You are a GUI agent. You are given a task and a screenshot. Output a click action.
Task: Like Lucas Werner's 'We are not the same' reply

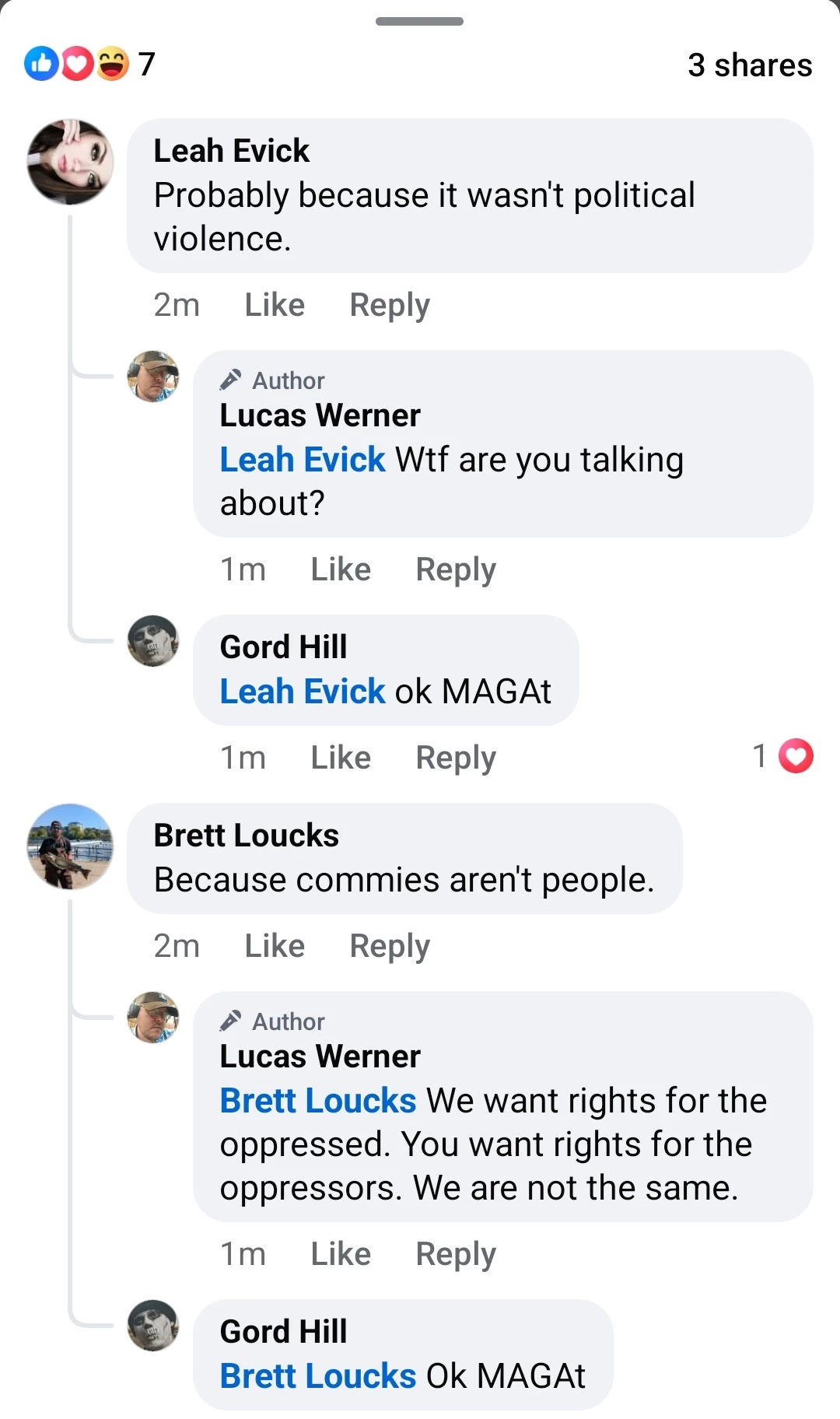tap(340, 1254)
